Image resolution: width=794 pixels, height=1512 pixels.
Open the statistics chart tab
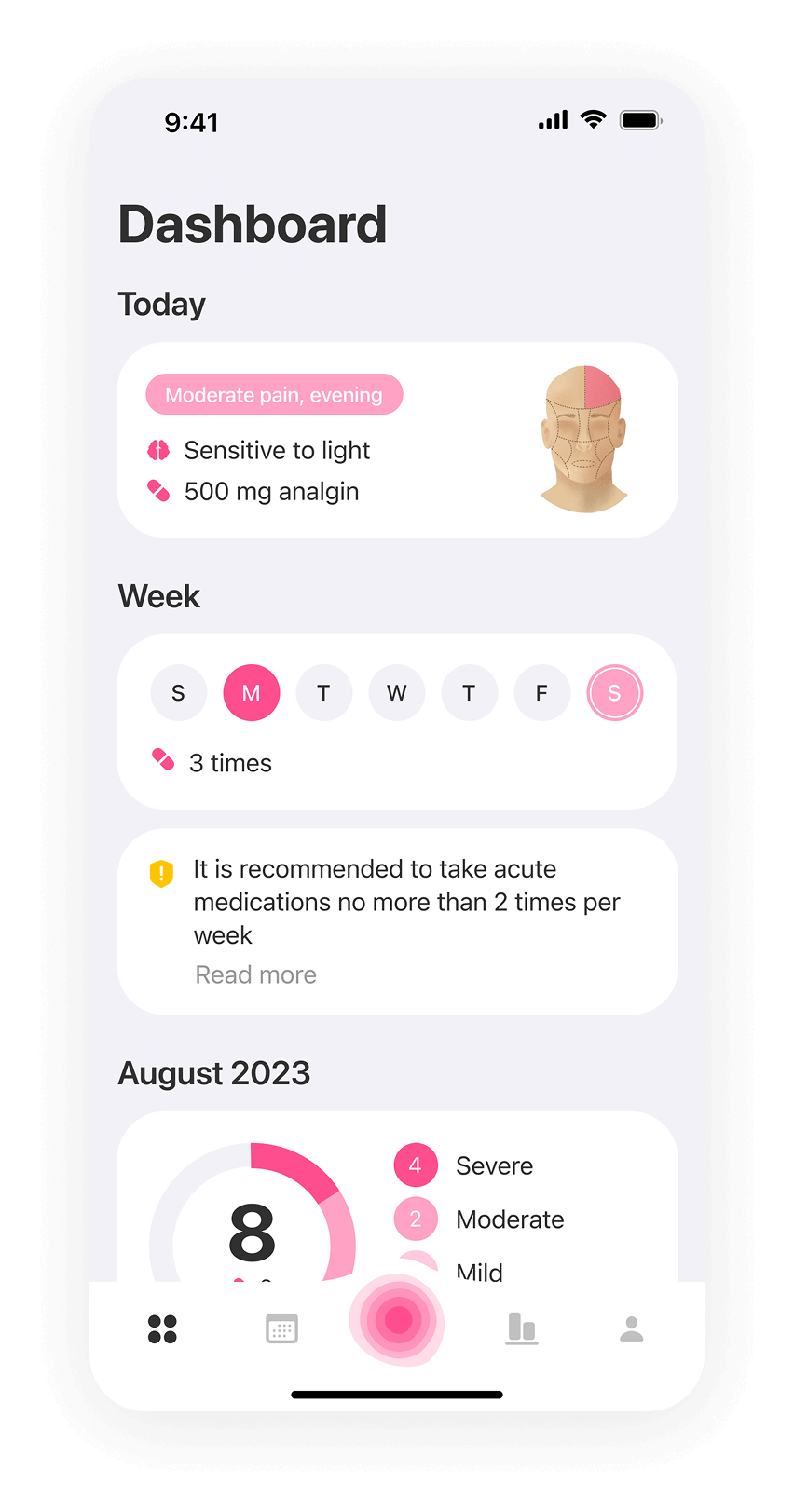[x=522, y=1328]
